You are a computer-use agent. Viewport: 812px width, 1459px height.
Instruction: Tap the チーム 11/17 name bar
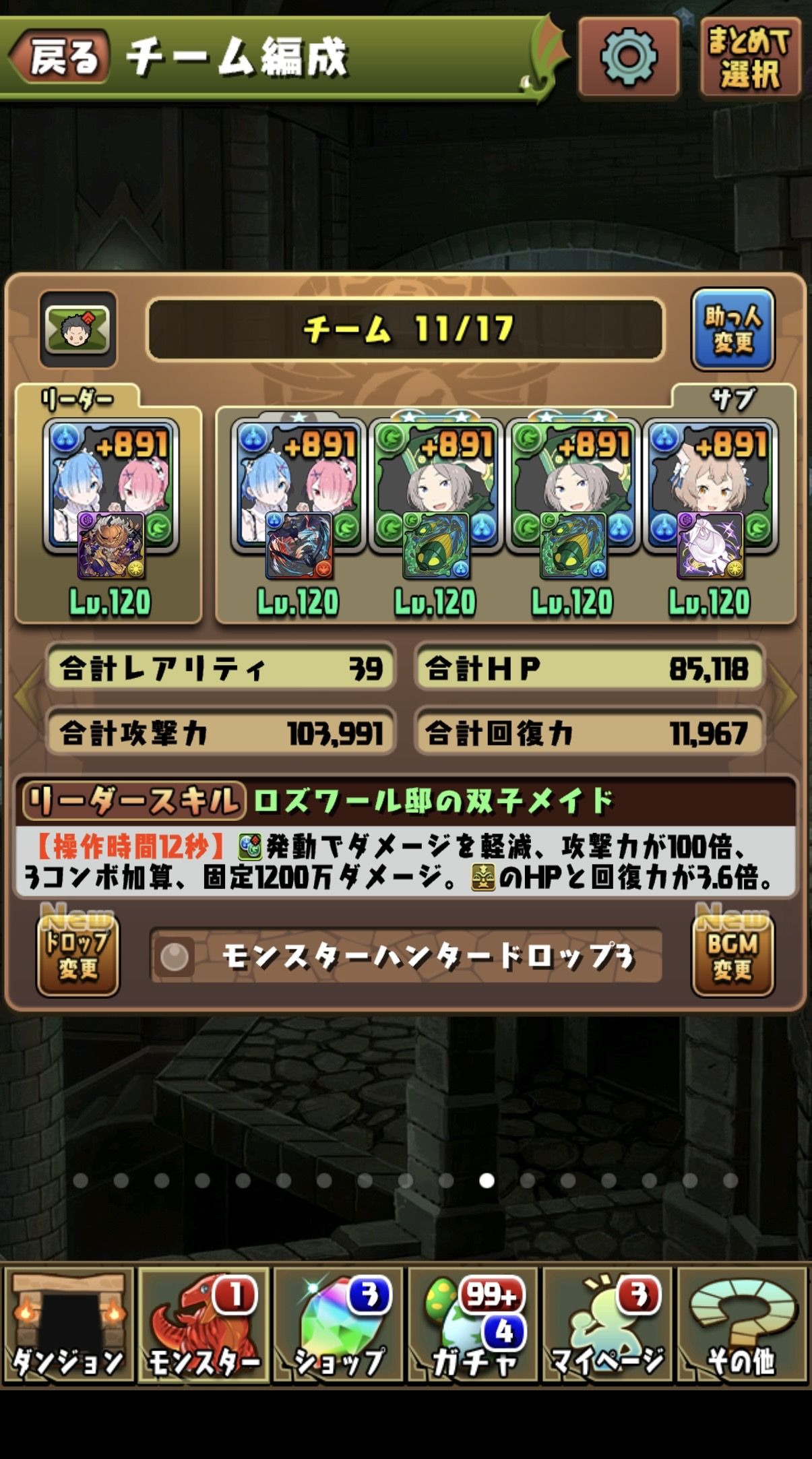click(x=406, y=330)
